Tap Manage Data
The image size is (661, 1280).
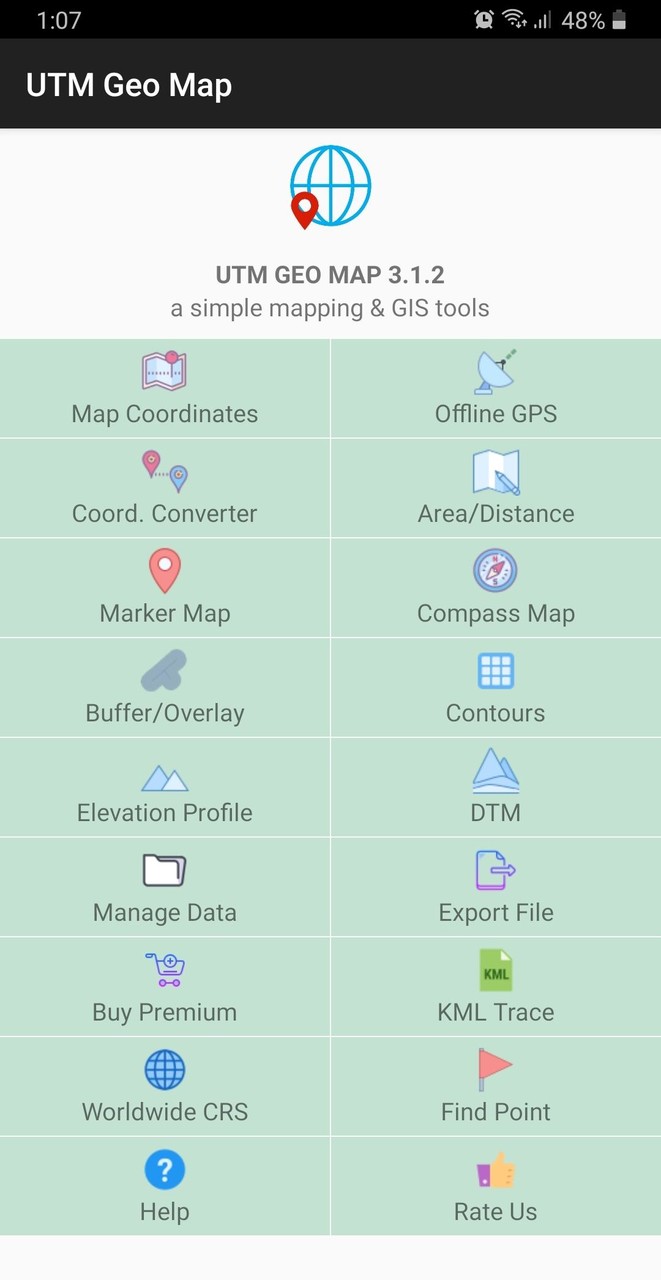point(165,887)
